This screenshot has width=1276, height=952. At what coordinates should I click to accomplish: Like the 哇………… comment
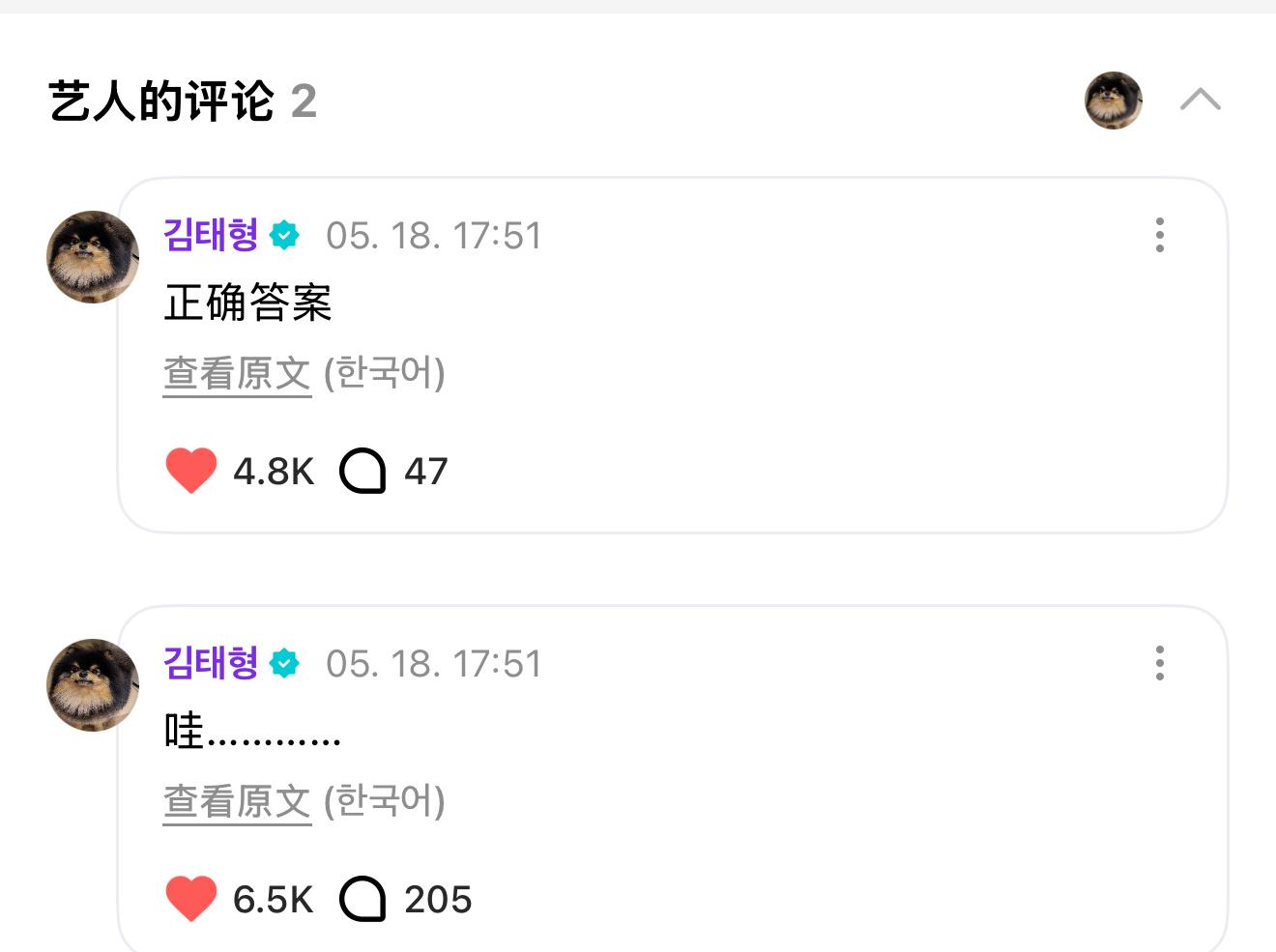click(191, 899)
